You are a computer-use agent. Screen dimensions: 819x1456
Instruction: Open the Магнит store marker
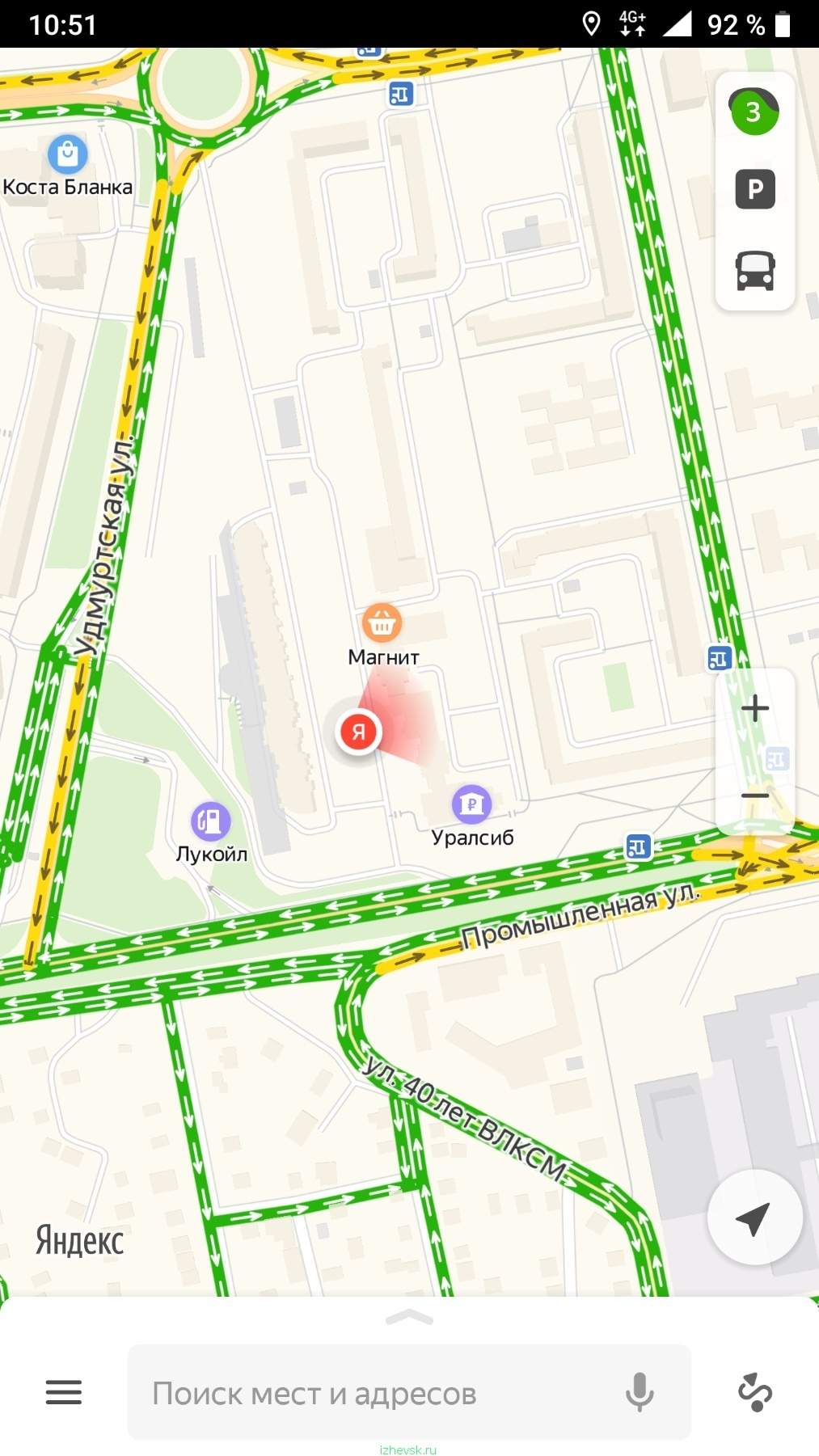tap(382, 622)
